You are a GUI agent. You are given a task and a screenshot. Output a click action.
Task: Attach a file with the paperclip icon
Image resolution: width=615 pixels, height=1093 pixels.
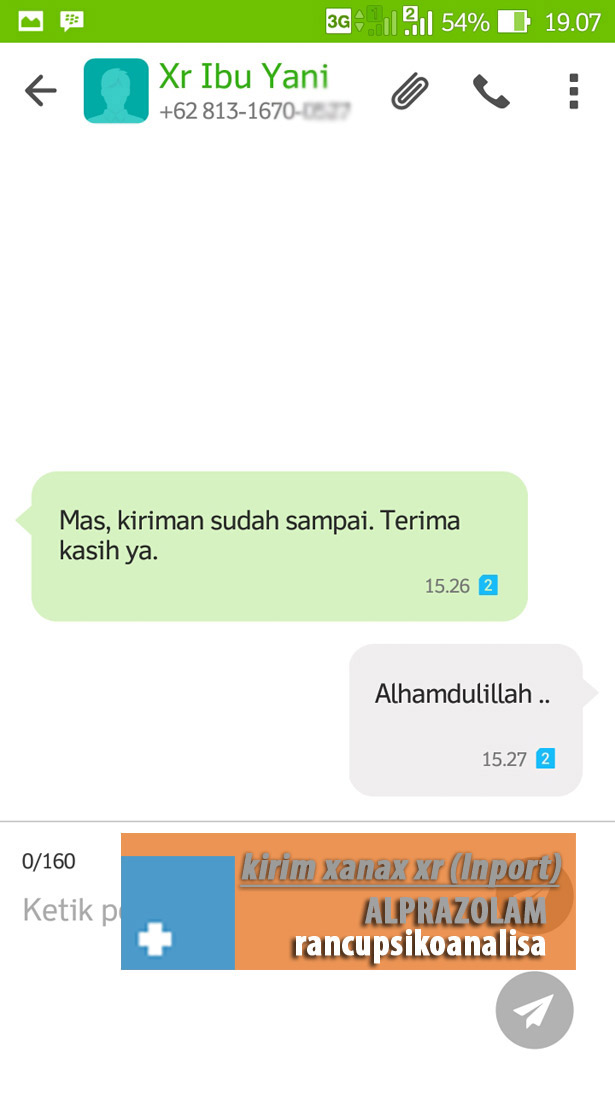click(410, 91)
